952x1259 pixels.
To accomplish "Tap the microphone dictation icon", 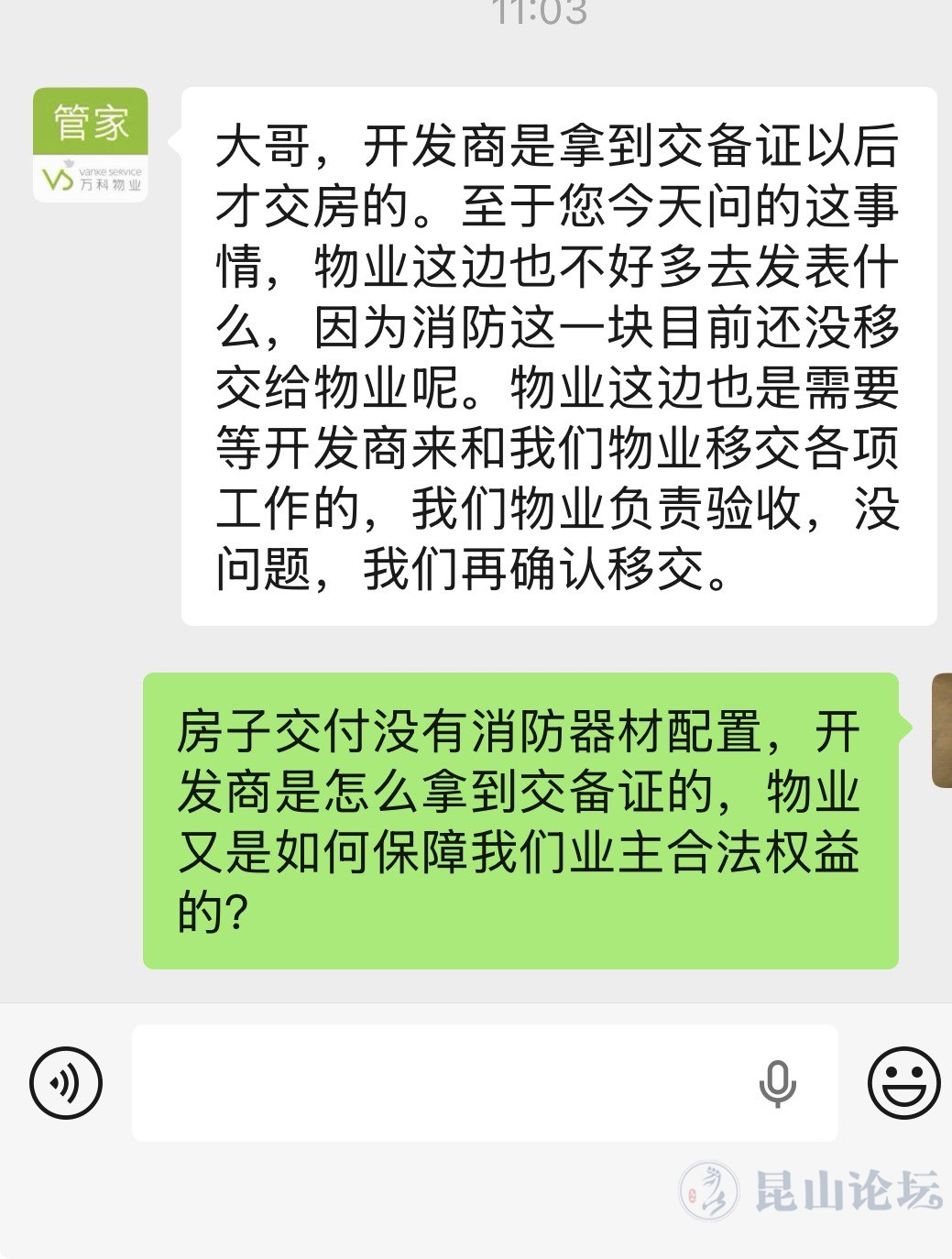I will tap(777, 1084).
